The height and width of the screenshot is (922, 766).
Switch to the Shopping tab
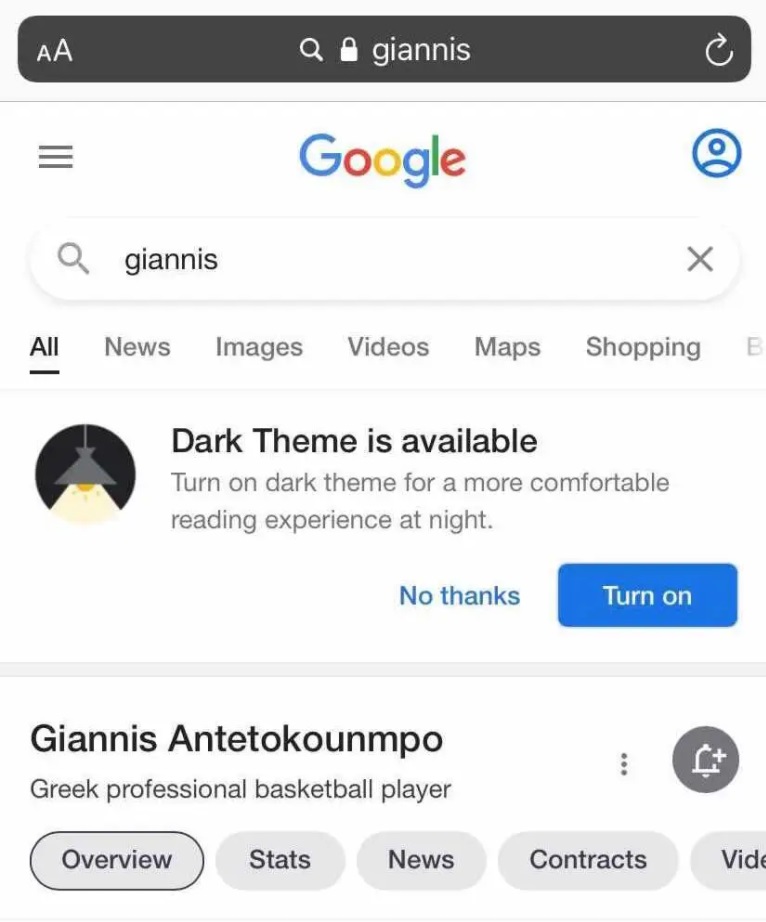coord(643,347)
